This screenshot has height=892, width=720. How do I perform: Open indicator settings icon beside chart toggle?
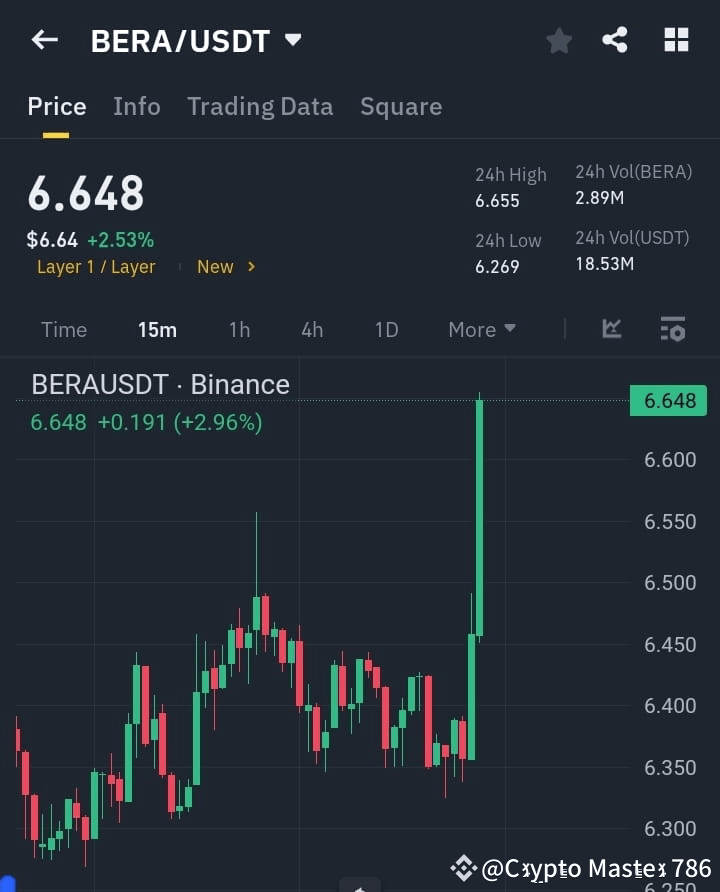click(671, 329)
